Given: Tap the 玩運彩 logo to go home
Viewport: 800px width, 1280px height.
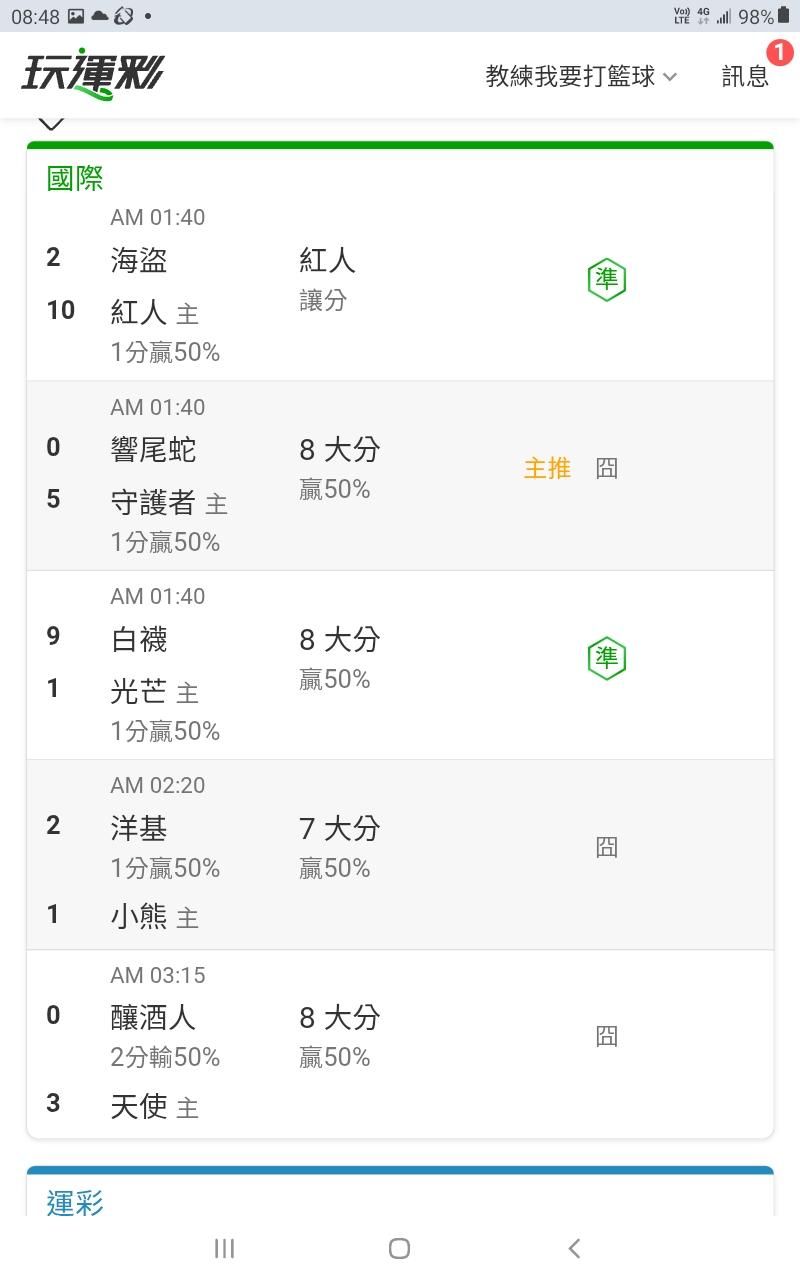Looking at the screenshot, I should [93, 75].
